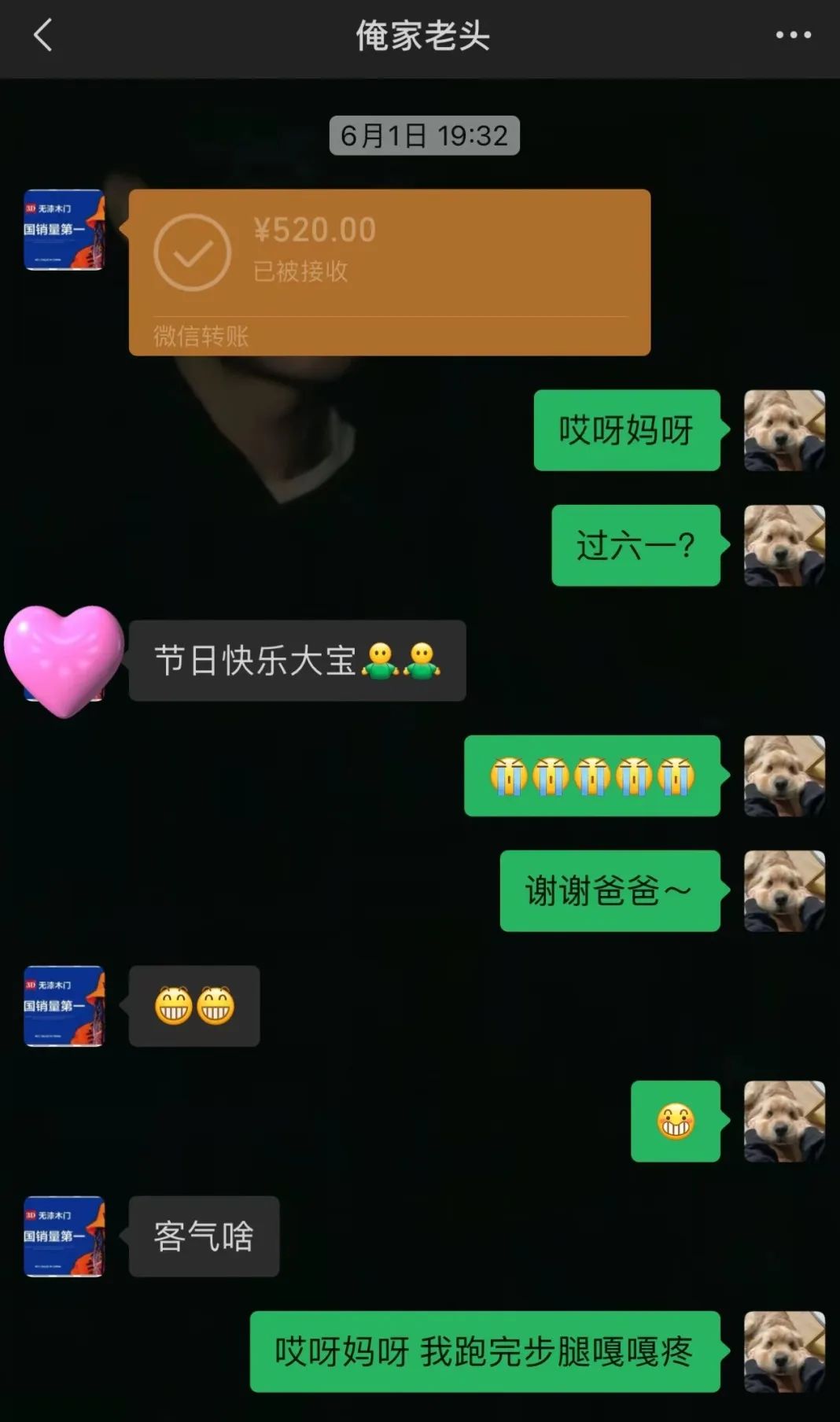Open dog avatar next to 谢谢爸爸~ message

(x=784, y=890)
